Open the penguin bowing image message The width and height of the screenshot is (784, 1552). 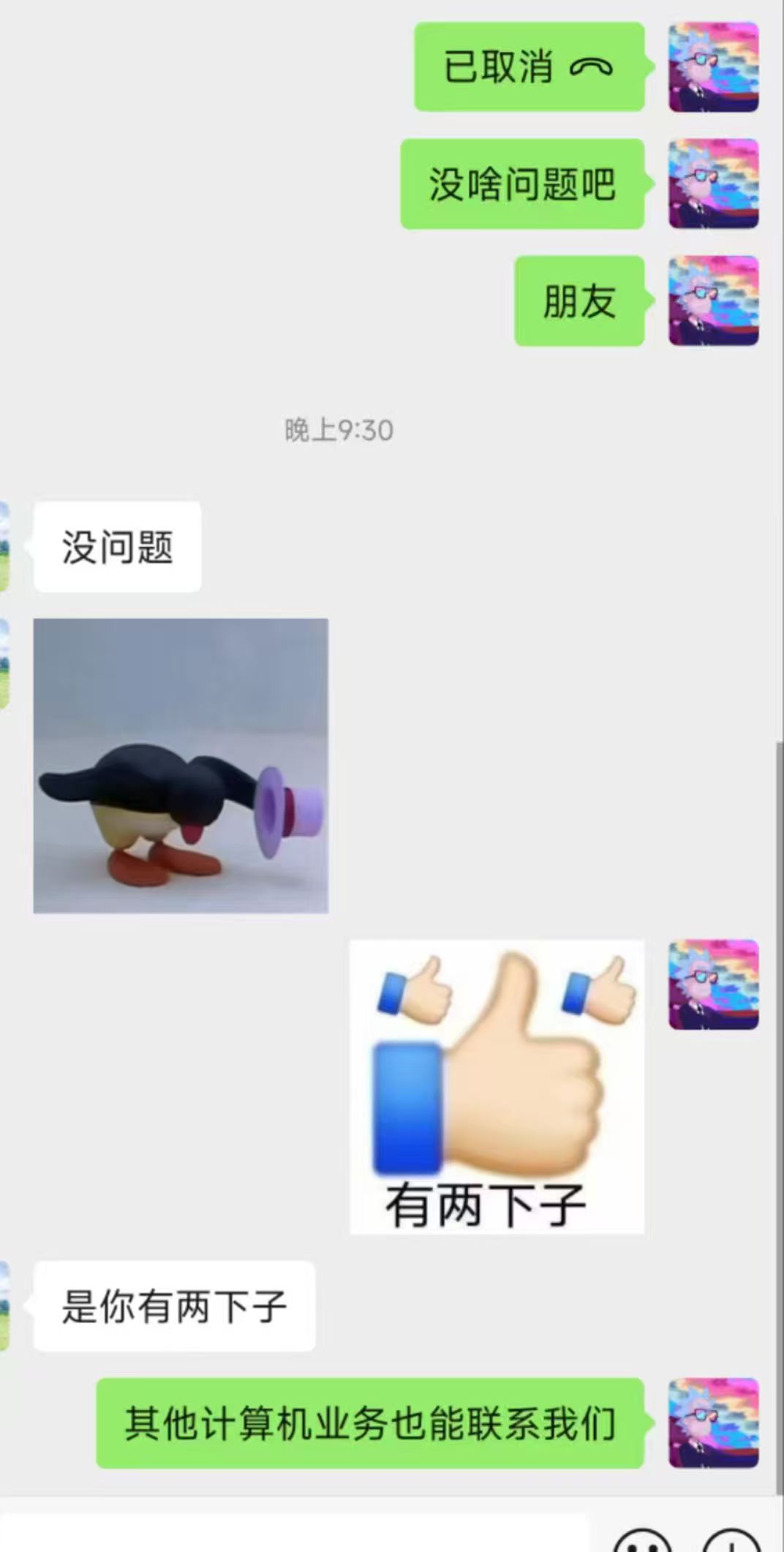click(x=181, y=766)
